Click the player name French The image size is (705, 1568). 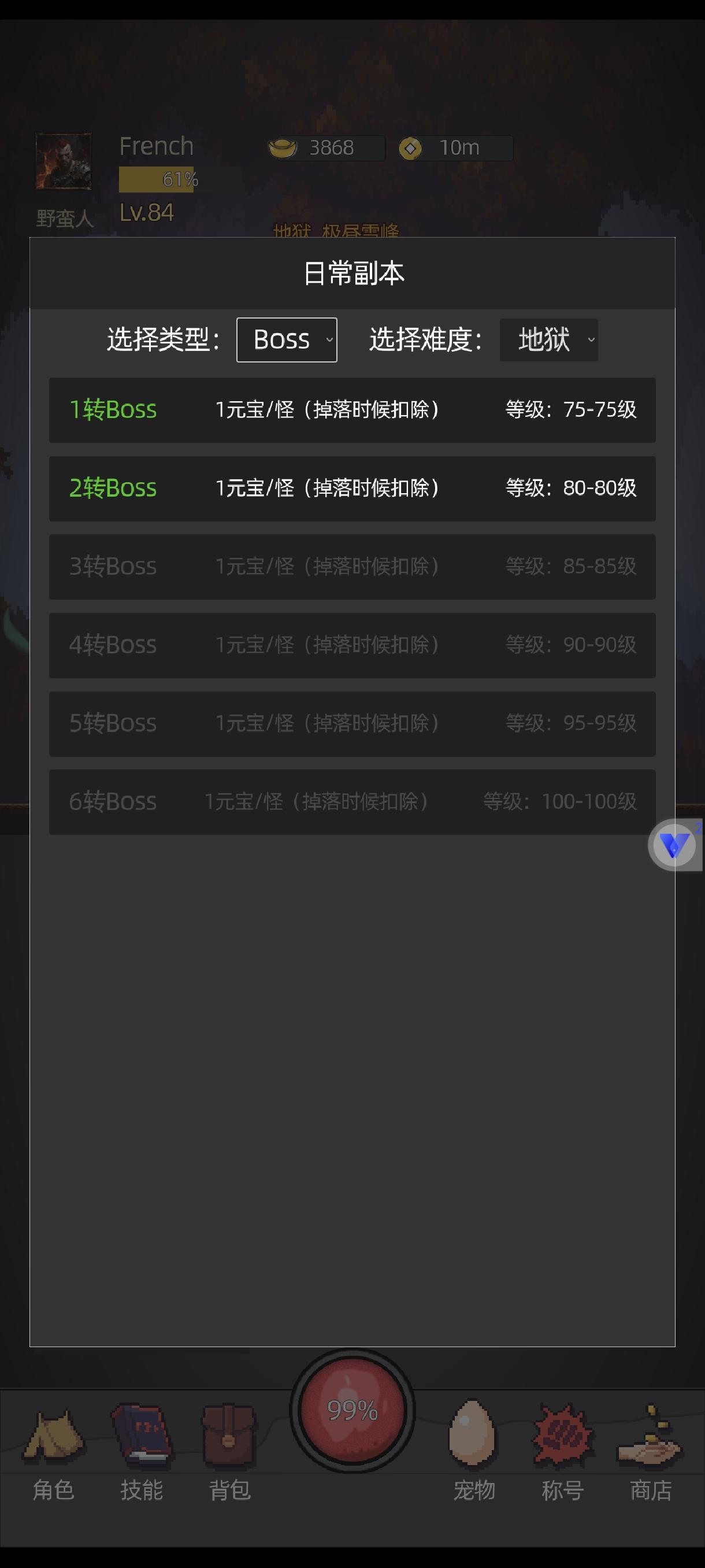point(157,146)
